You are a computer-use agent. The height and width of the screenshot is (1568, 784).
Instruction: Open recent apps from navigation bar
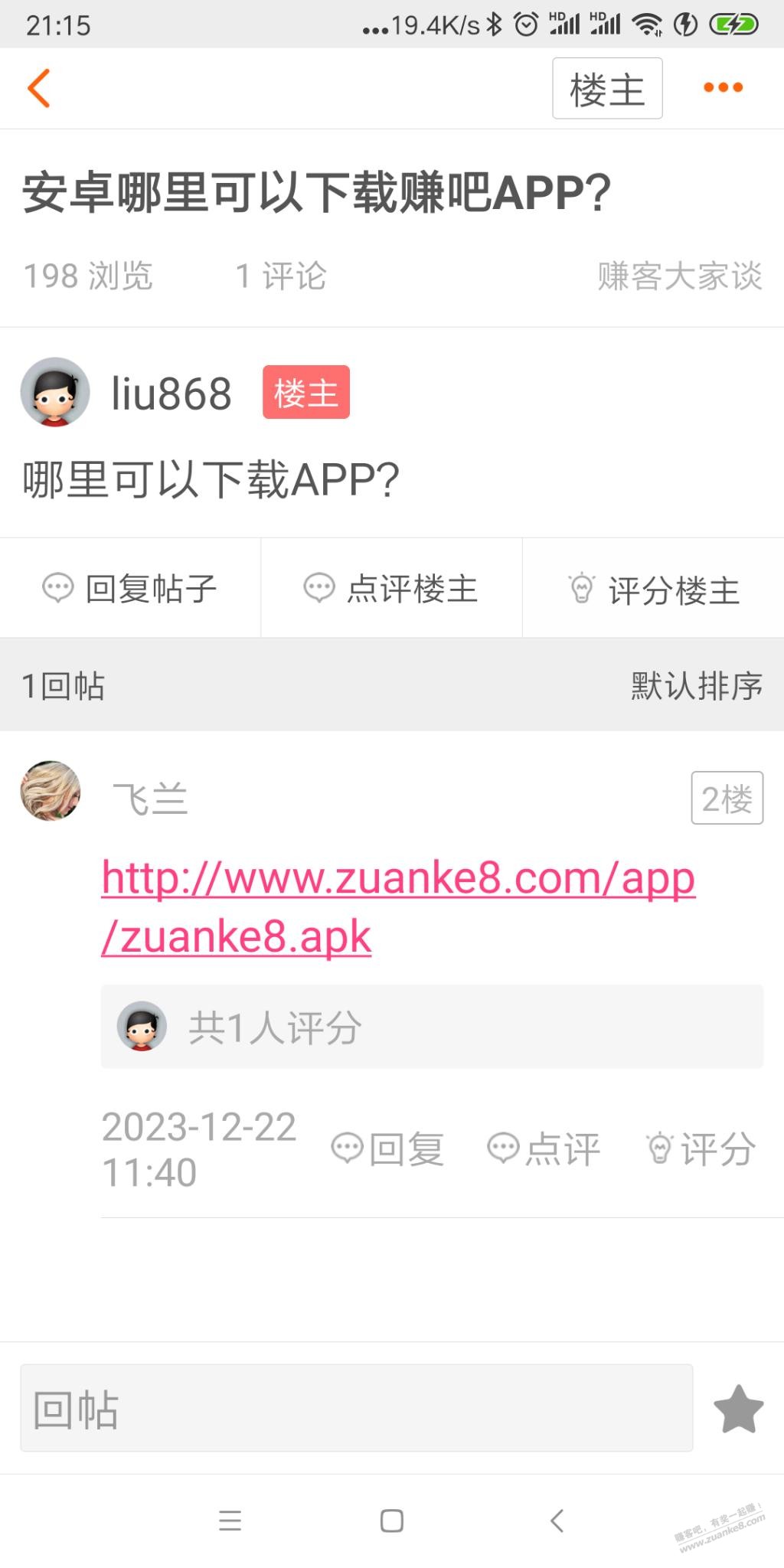[230, 1521]
